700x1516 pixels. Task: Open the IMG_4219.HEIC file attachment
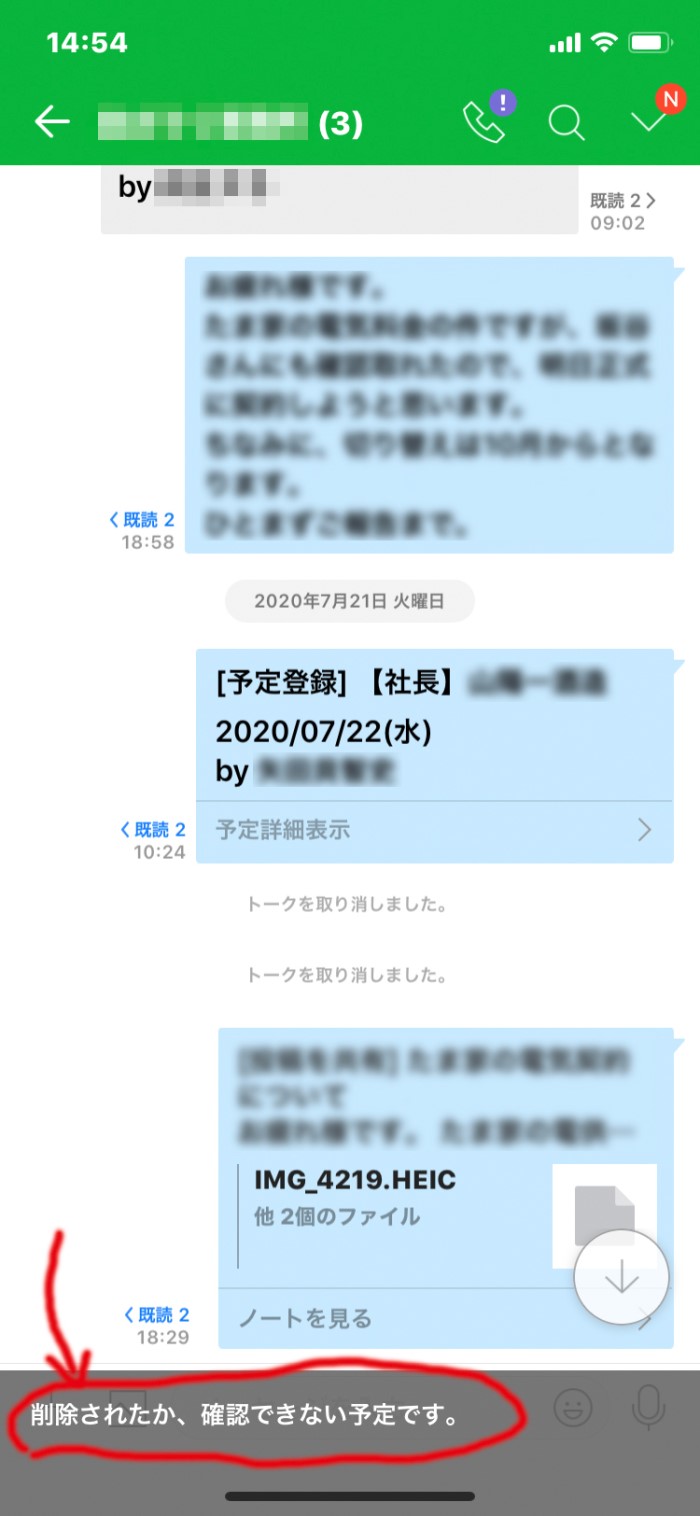pyautogui.click(x=354, y=1181)
